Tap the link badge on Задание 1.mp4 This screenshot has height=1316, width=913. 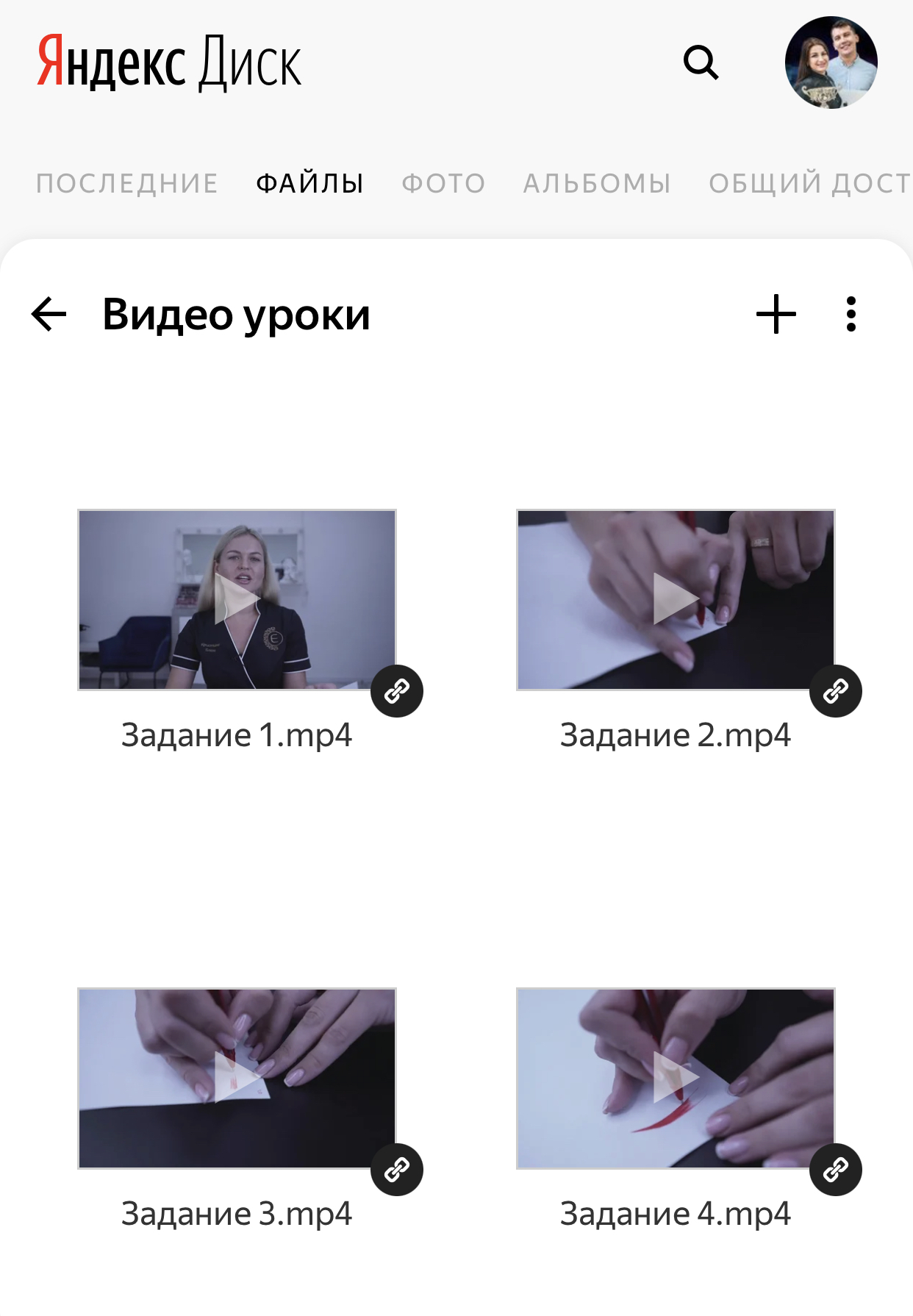tap(397, 691)
